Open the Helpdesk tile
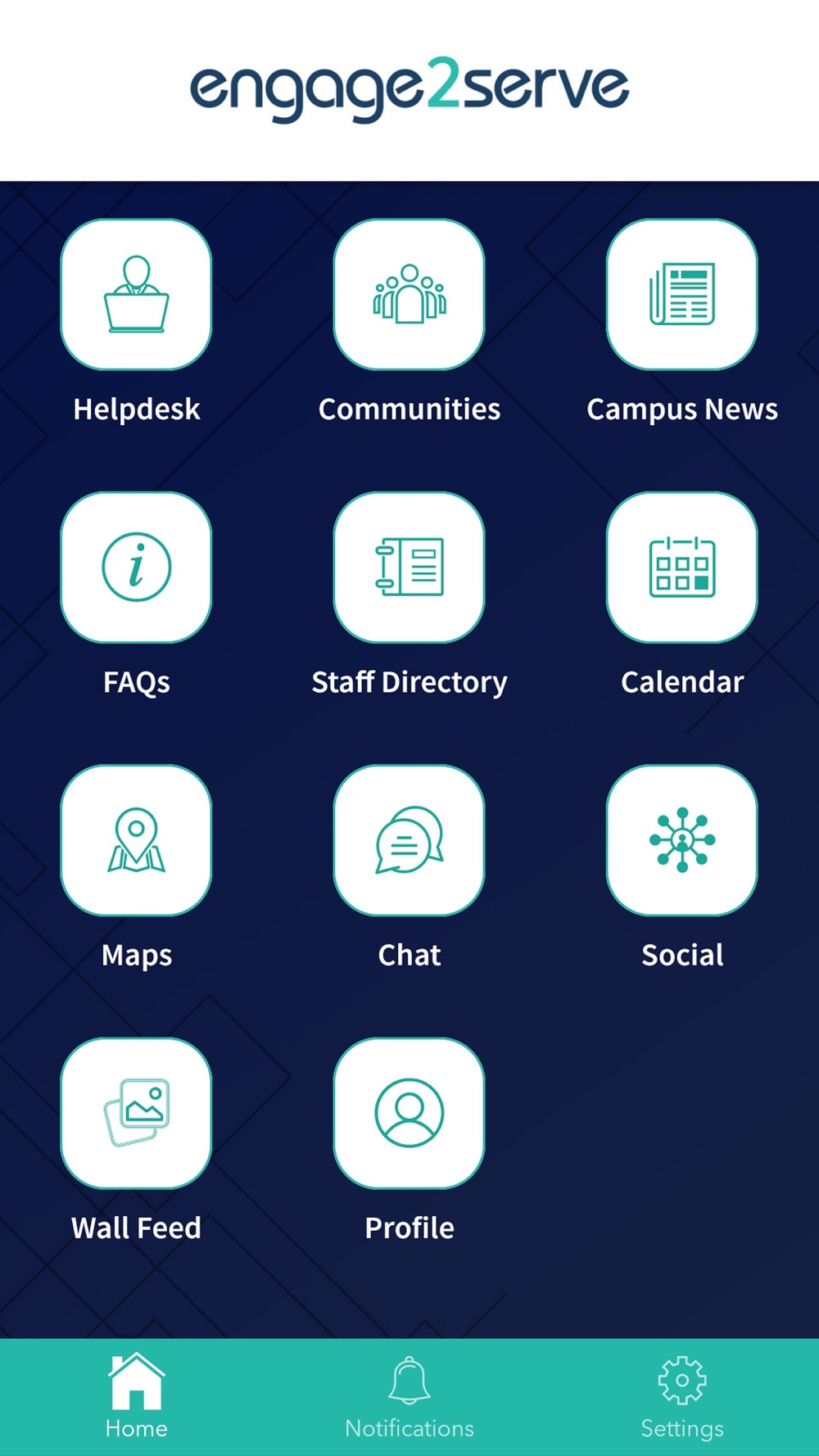Viewport: 819px width, 1456px height. coord(136,295)
